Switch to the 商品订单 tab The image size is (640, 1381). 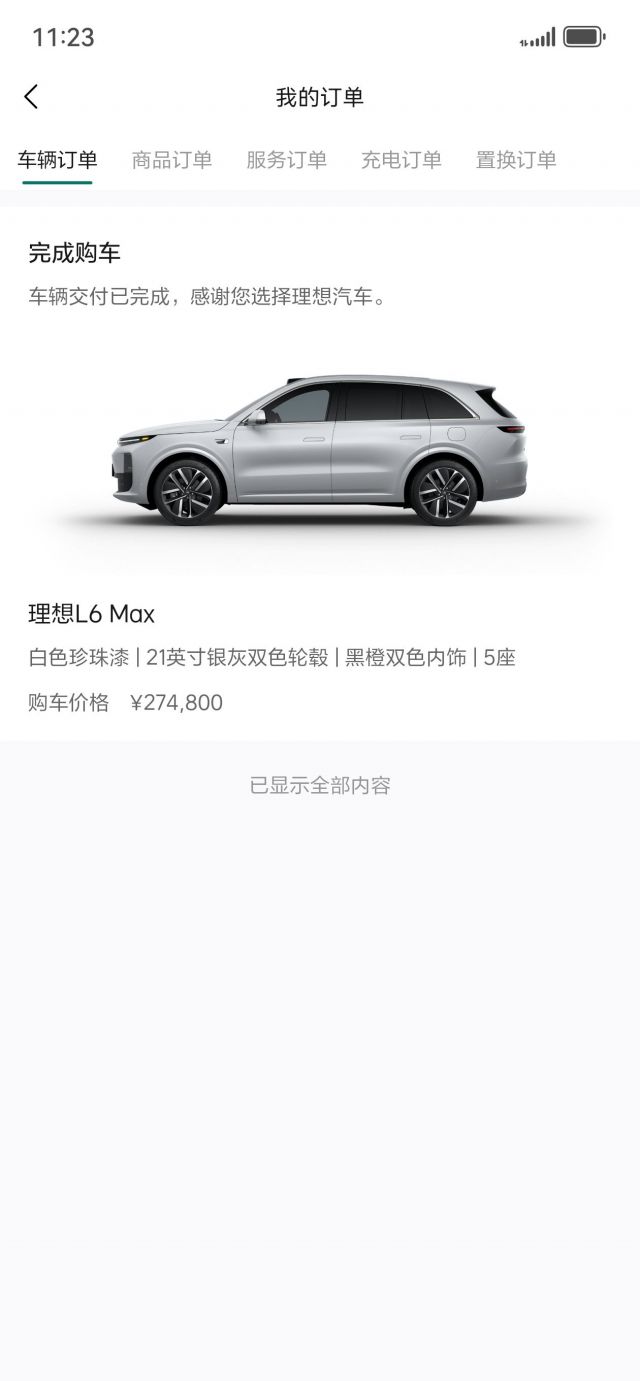tap(172, 160)
